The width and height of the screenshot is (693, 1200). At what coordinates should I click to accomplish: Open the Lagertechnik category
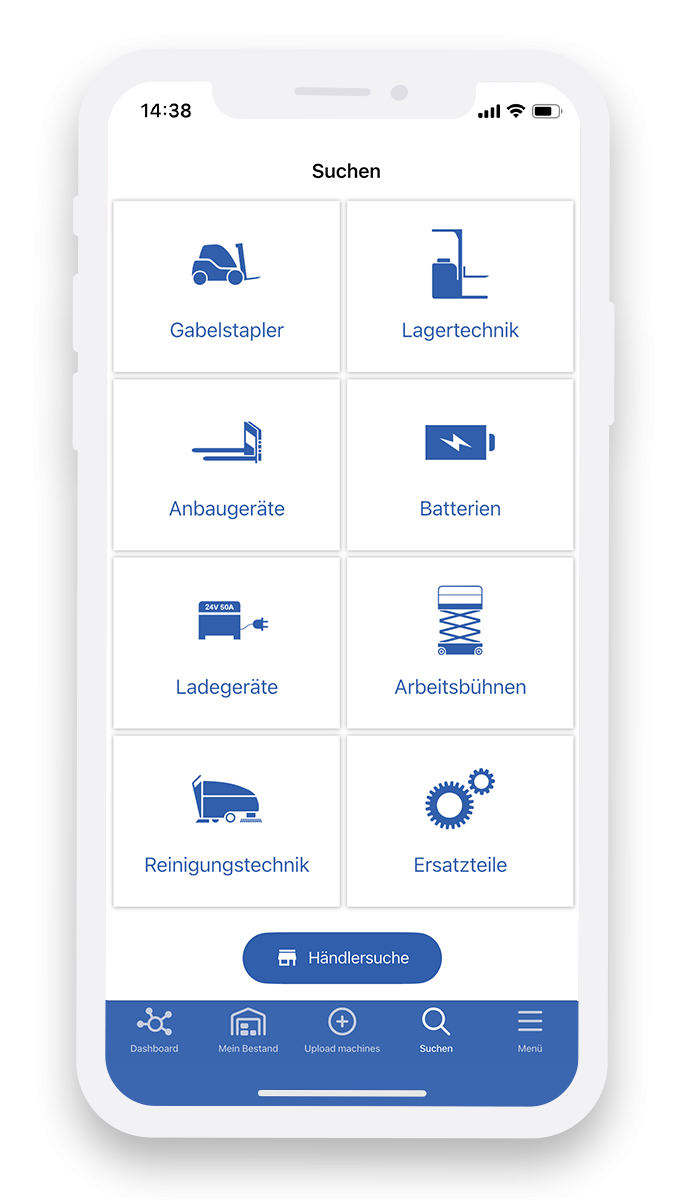point(460,287)
